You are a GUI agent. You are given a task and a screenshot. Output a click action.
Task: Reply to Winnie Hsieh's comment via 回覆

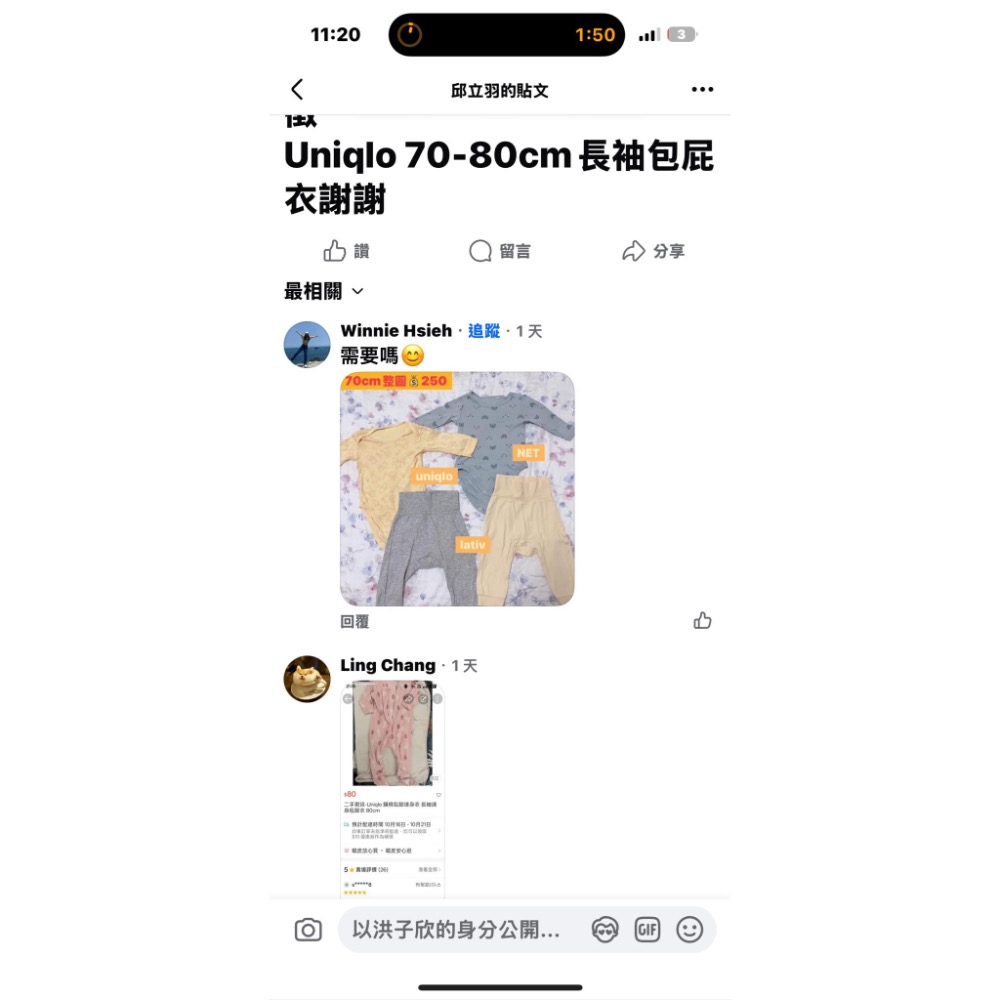[x=355, y=622]
